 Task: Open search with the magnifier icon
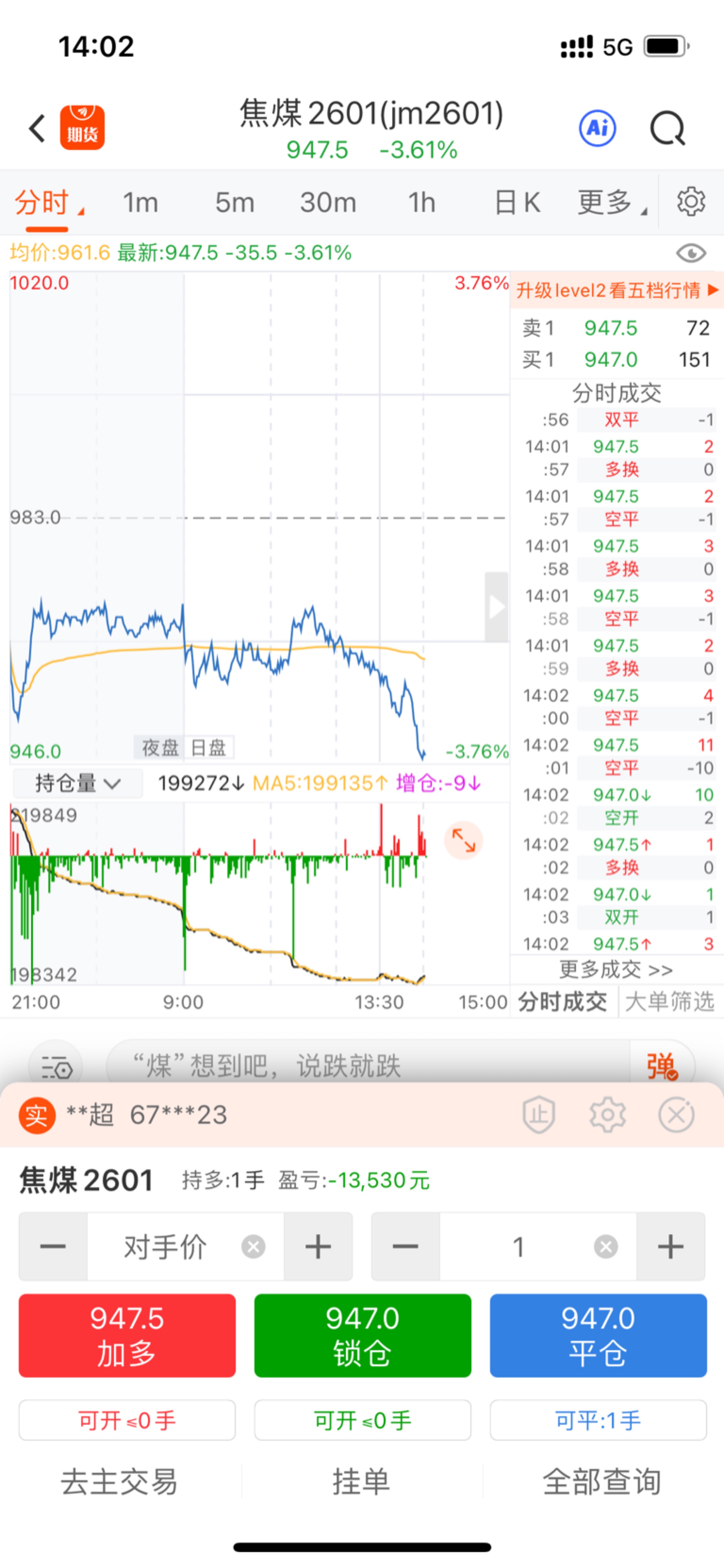(668, 129)
